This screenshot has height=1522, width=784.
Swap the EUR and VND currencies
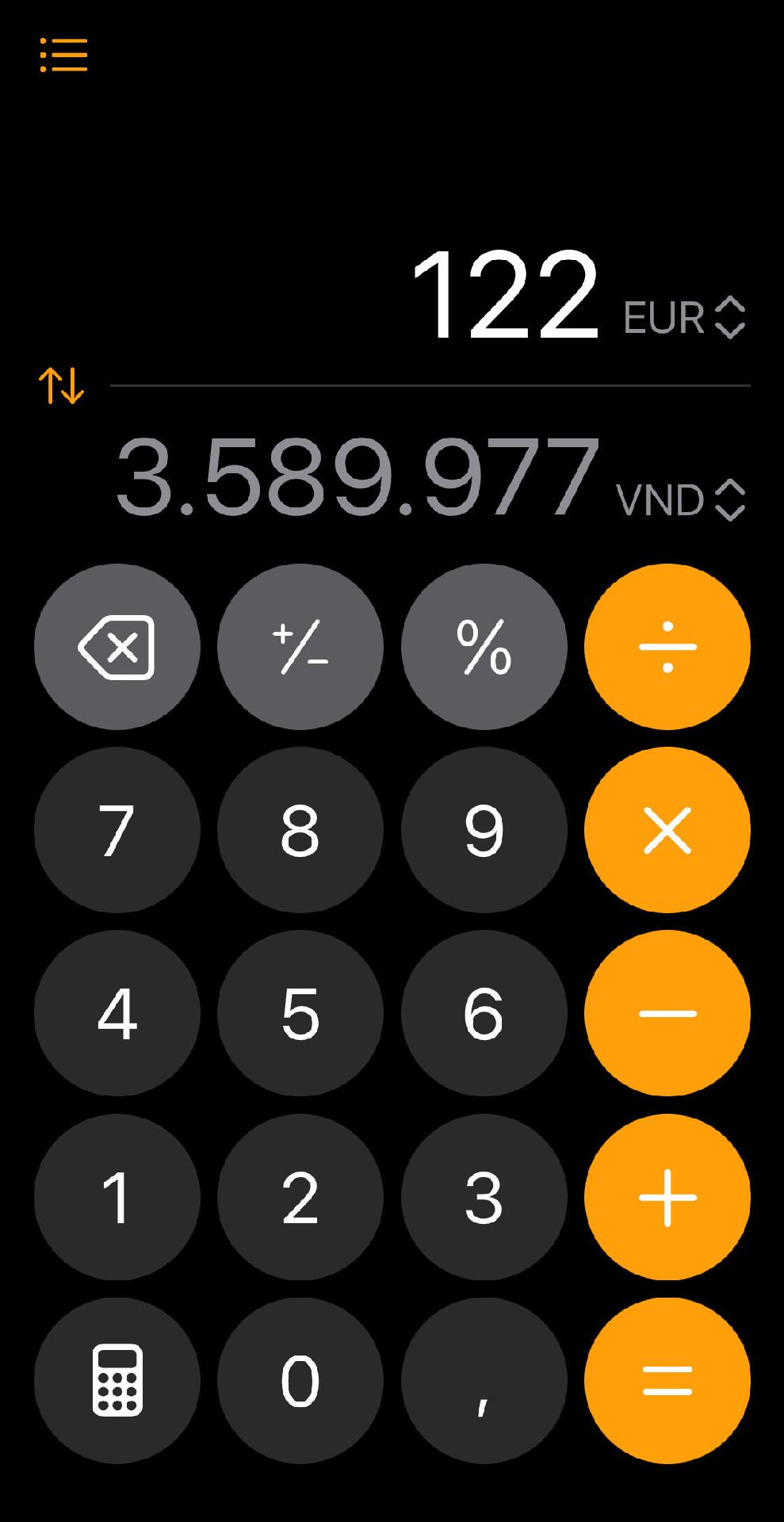[61, 385]
